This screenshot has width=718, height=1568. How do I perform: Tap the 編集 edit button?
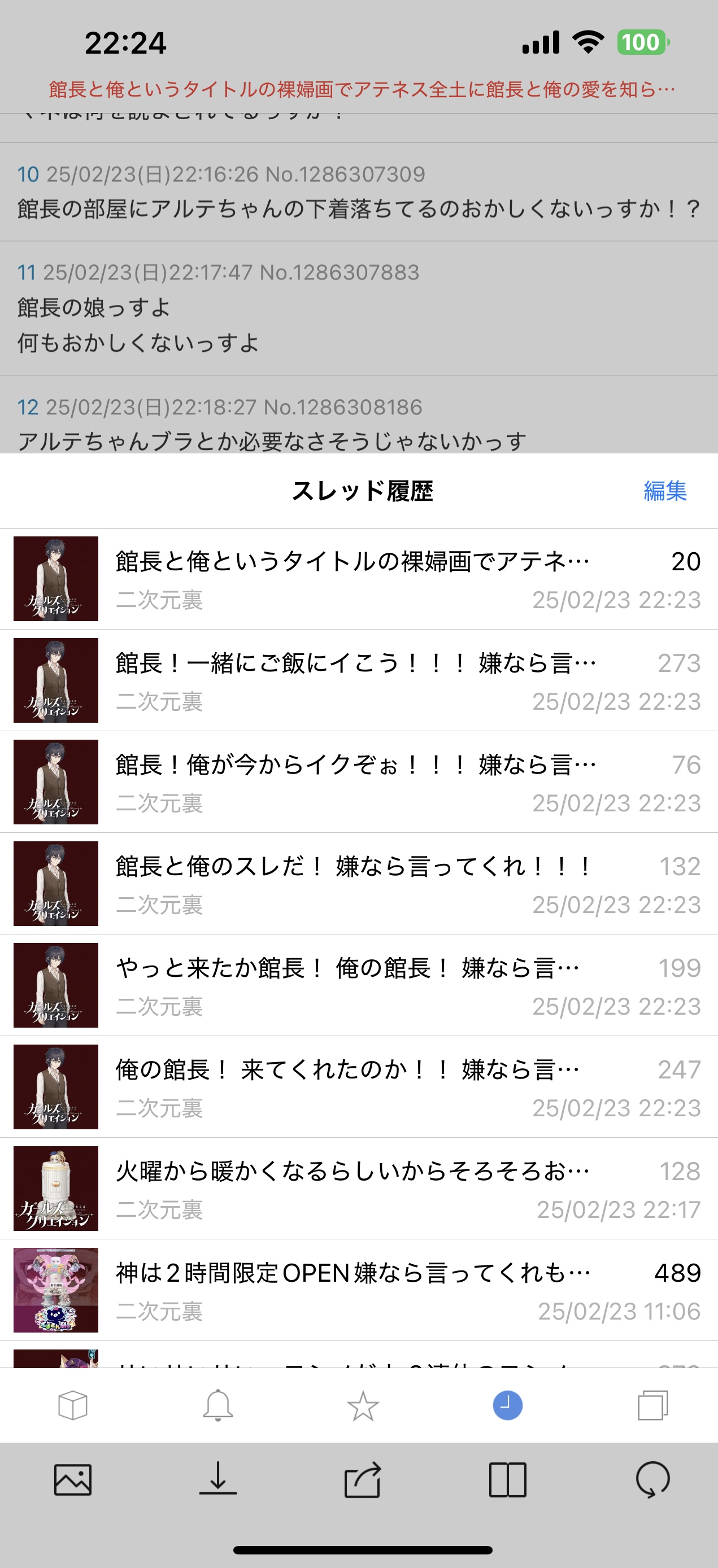[x=664, y=491]
